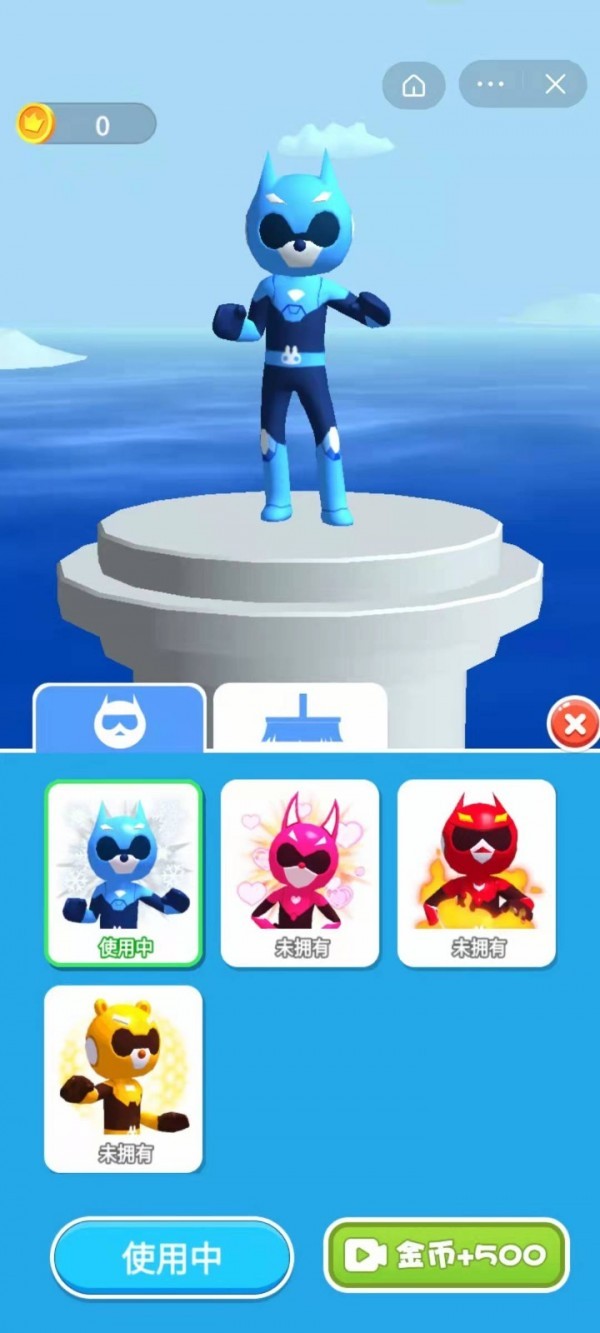Switch to the broom weapon tab
Image resolution: width=600 pixels, height=1333 pixels.
pos(300,720)
